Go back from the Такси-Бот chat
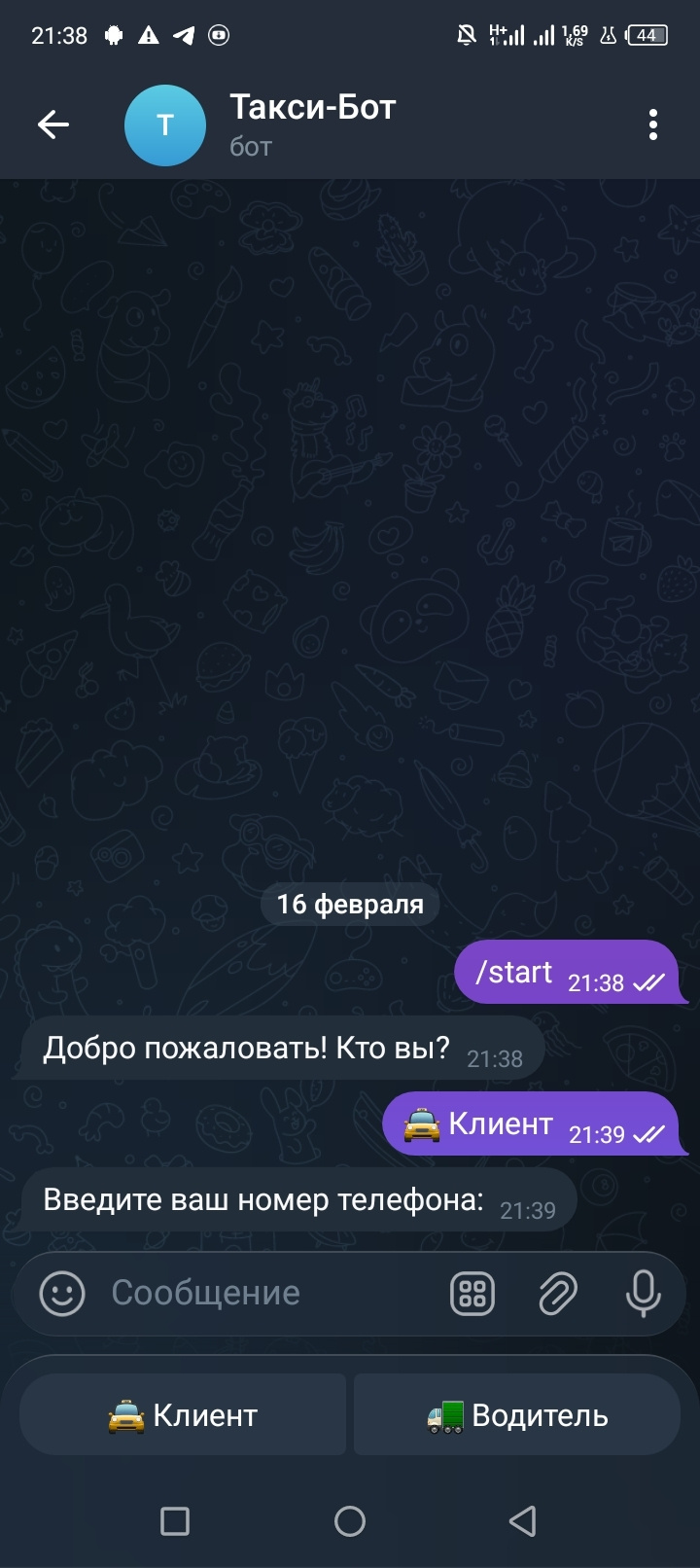The width and height of the screenshot is (700, 1568). tap(53, 125)
